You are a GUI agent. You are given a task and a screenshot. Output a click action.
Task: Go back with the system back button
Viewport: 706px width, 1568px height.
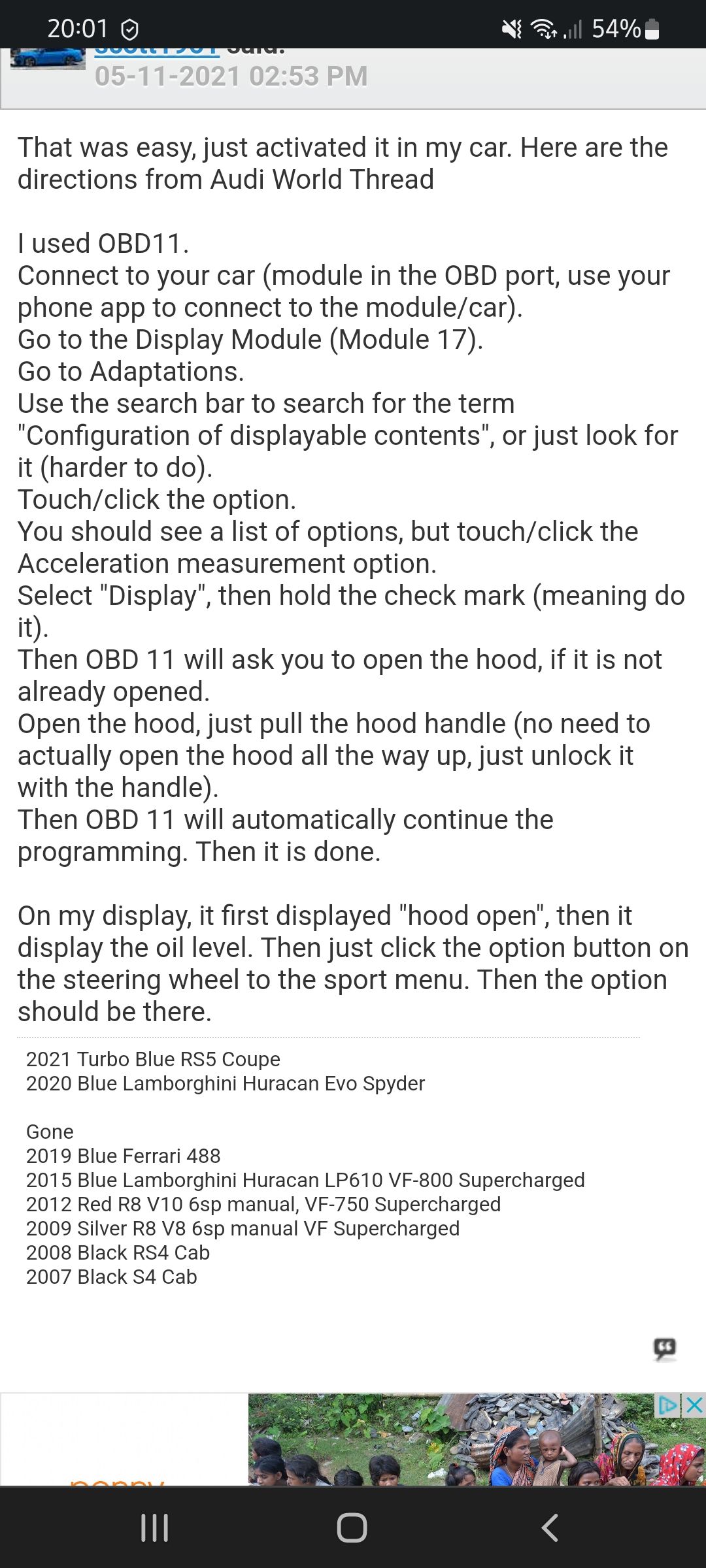(x=550, y=1527)
